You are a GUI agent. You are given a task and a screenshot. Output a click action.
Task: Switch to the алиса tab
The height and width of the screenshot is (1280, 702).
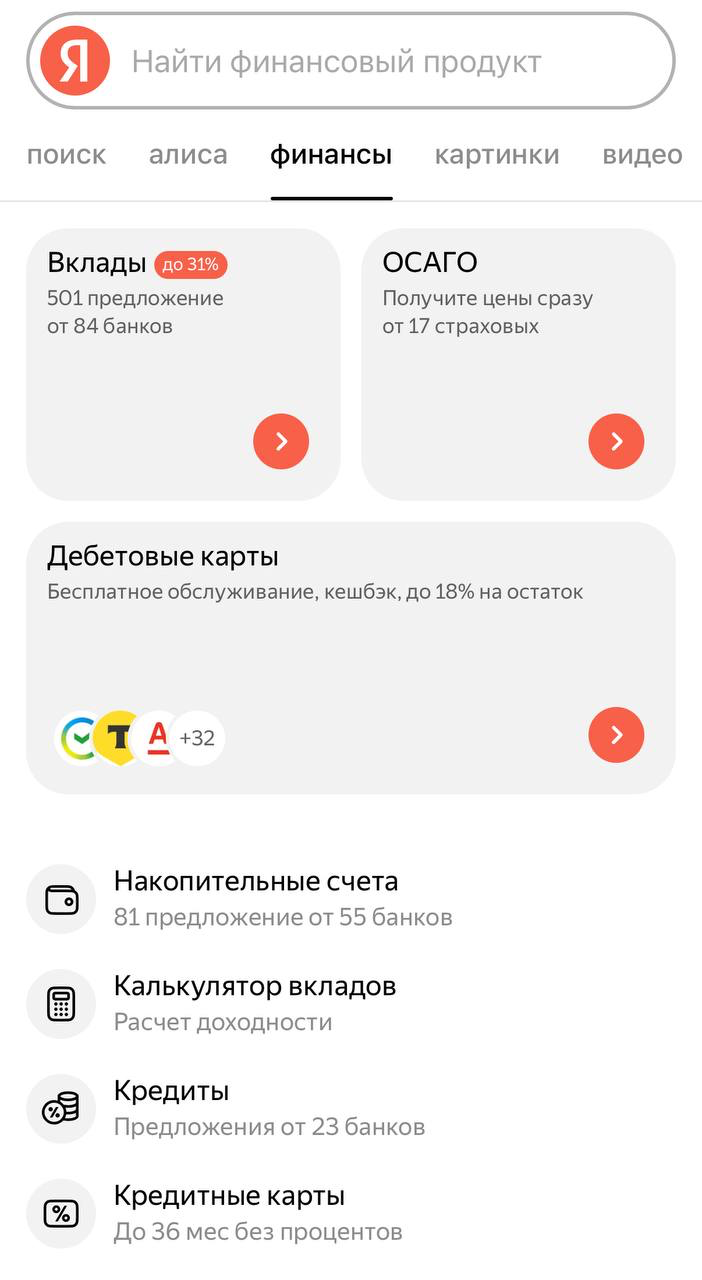(x=188, y=155)
